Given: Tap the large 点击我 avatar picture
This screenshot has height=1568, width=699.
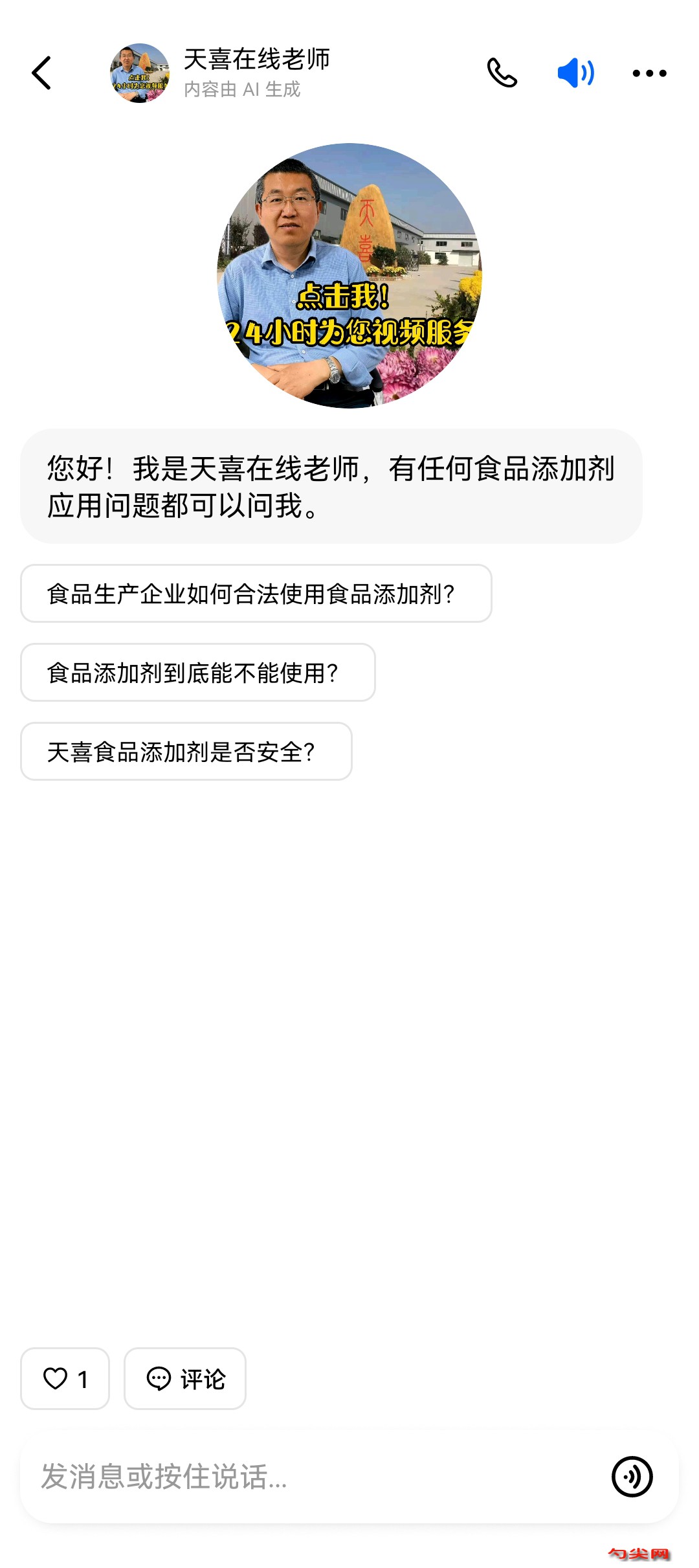Looking at the screenshot, I should 349,276.
